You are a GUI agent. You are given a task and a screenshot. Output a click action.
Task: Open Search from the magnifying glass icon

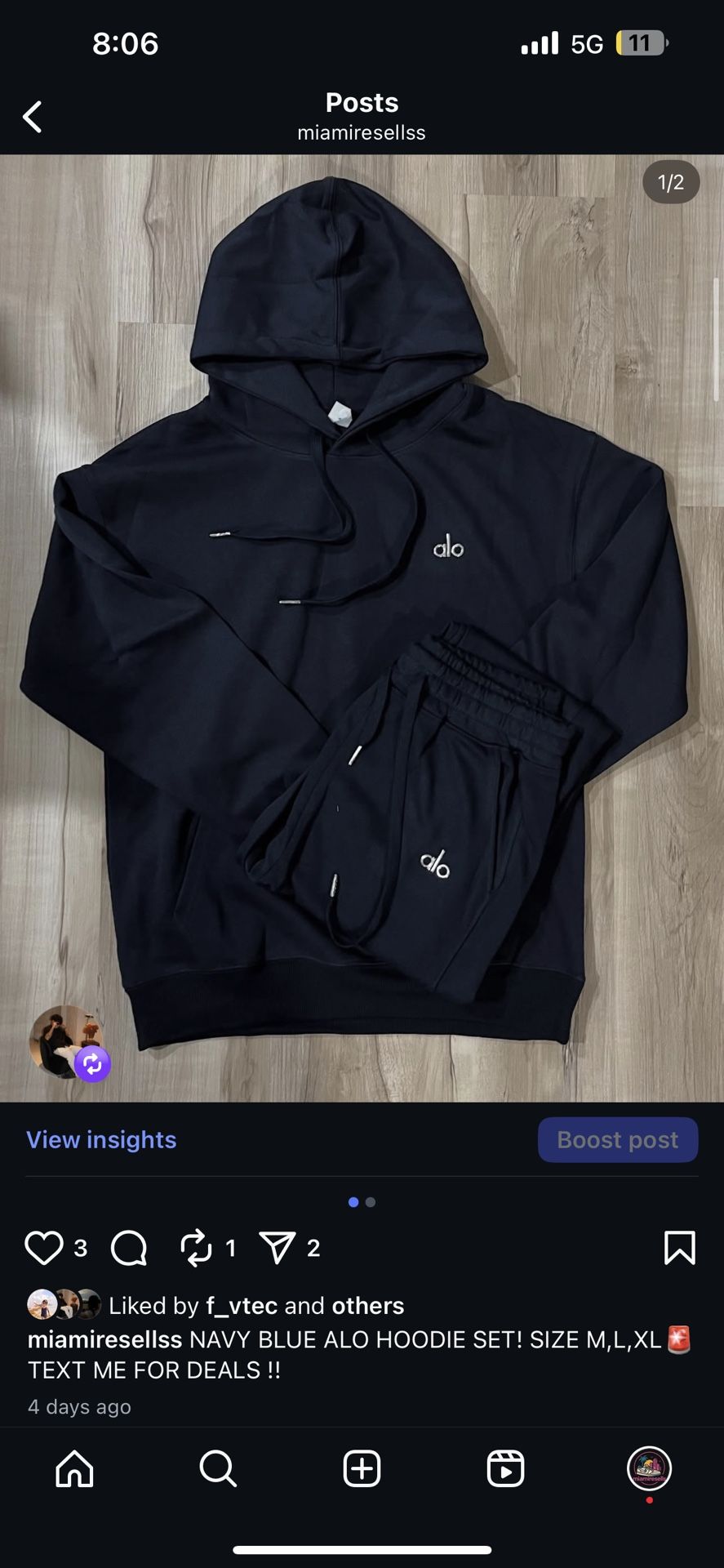(x=217, y=1469)
